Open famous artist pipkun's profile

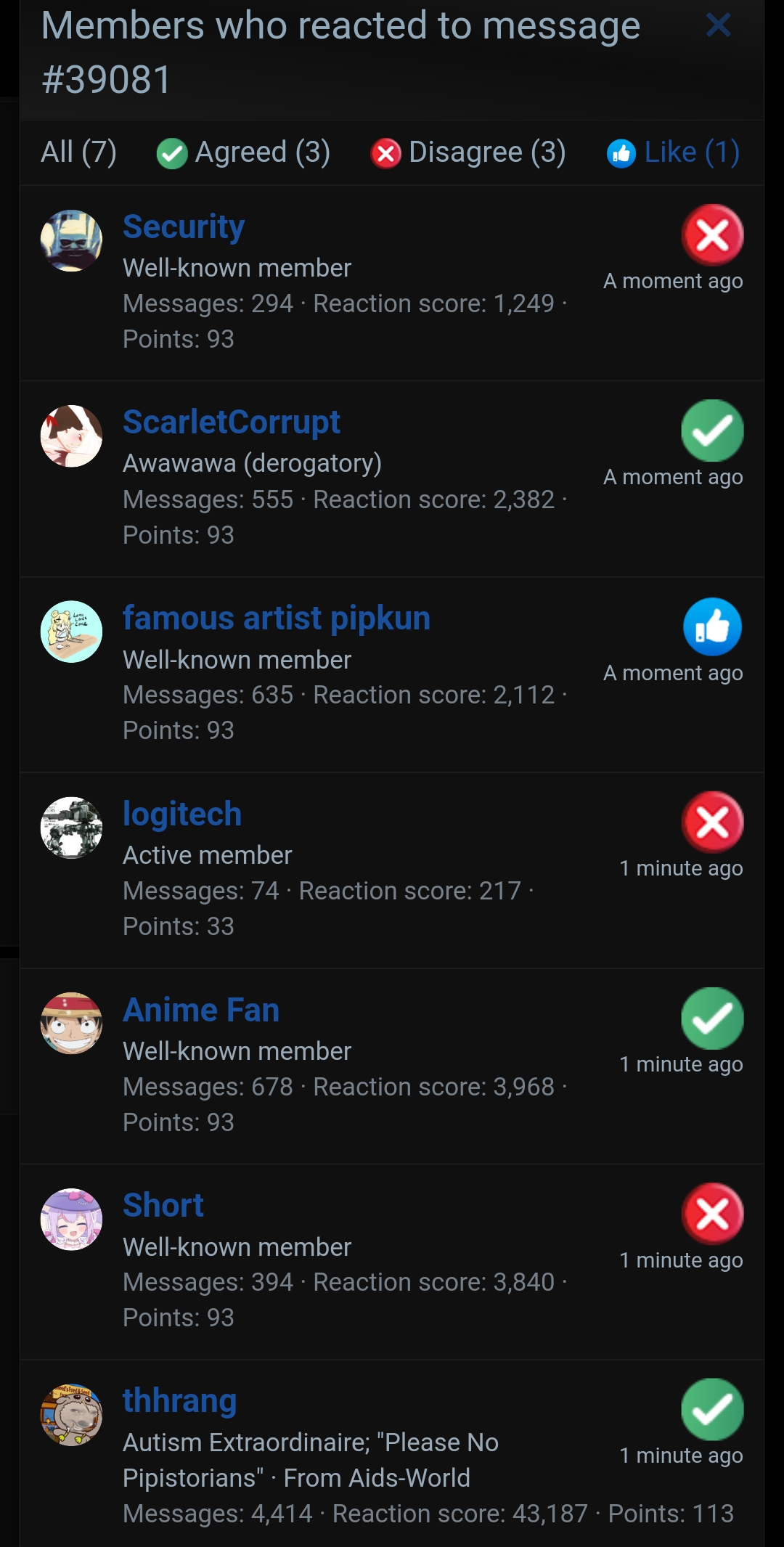click(277, 618)
